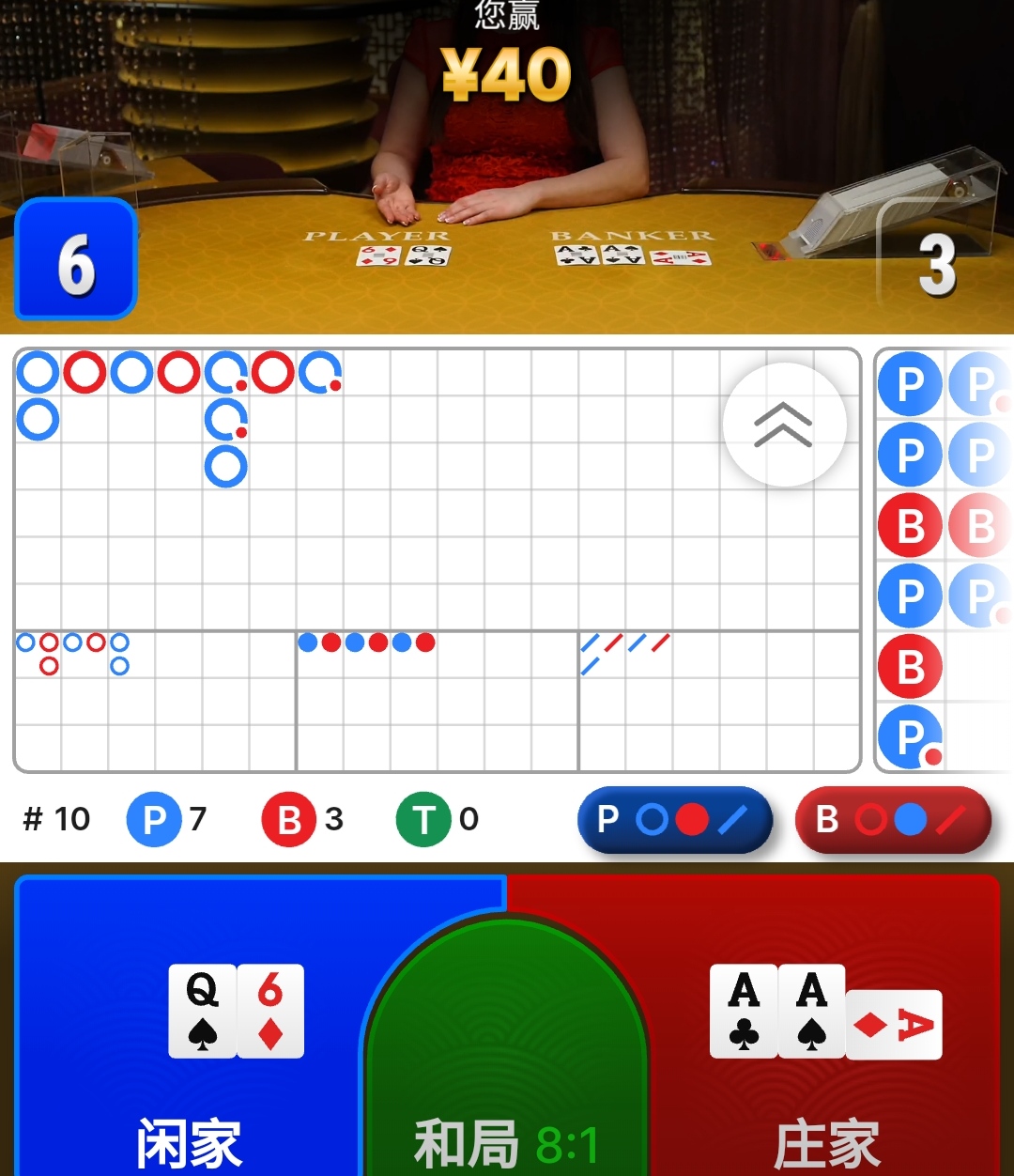The width and height of the screenshot is (1014, 1176).
Task: Tap the blue P player prediction button
Action: [675, 820]
